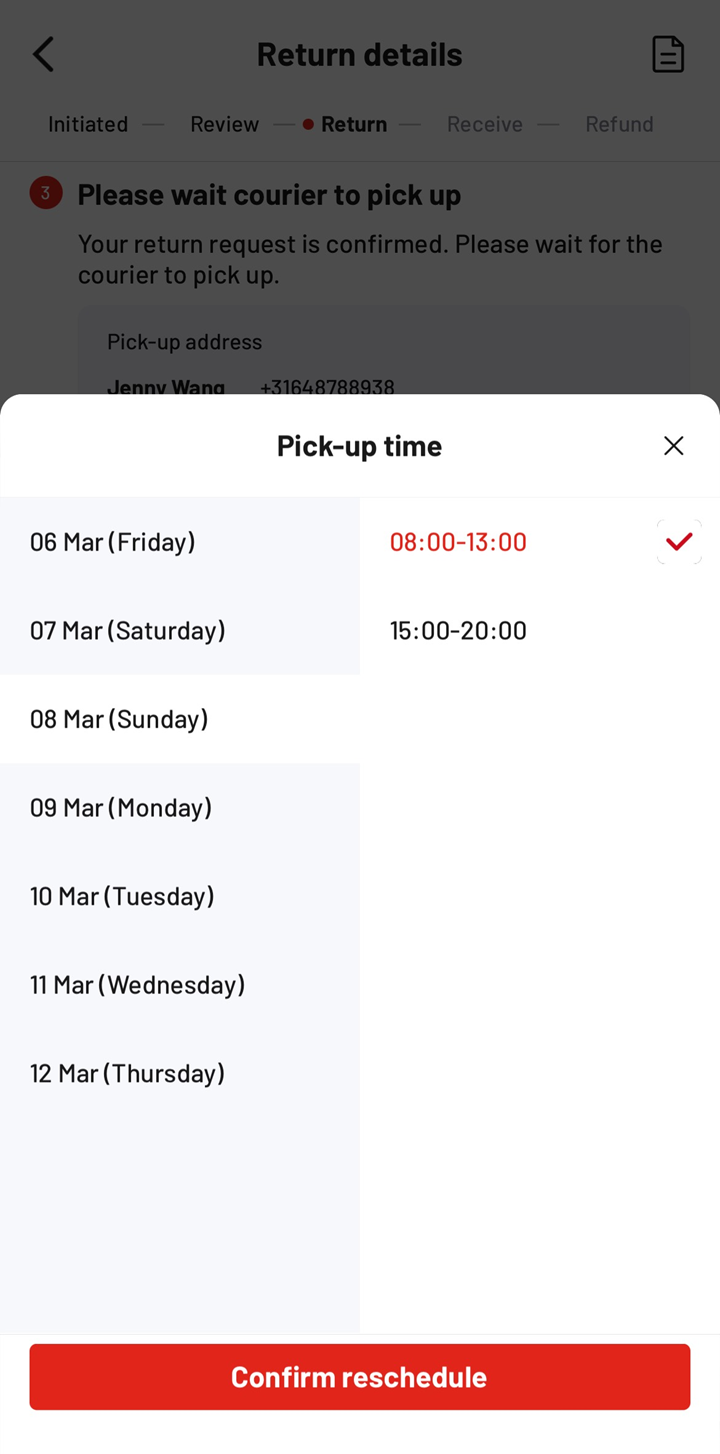Screen dimensions: 720x1454
Task: Tap Confirm reschedule button
Action: pyautogui.click(x=360, y=1377)
